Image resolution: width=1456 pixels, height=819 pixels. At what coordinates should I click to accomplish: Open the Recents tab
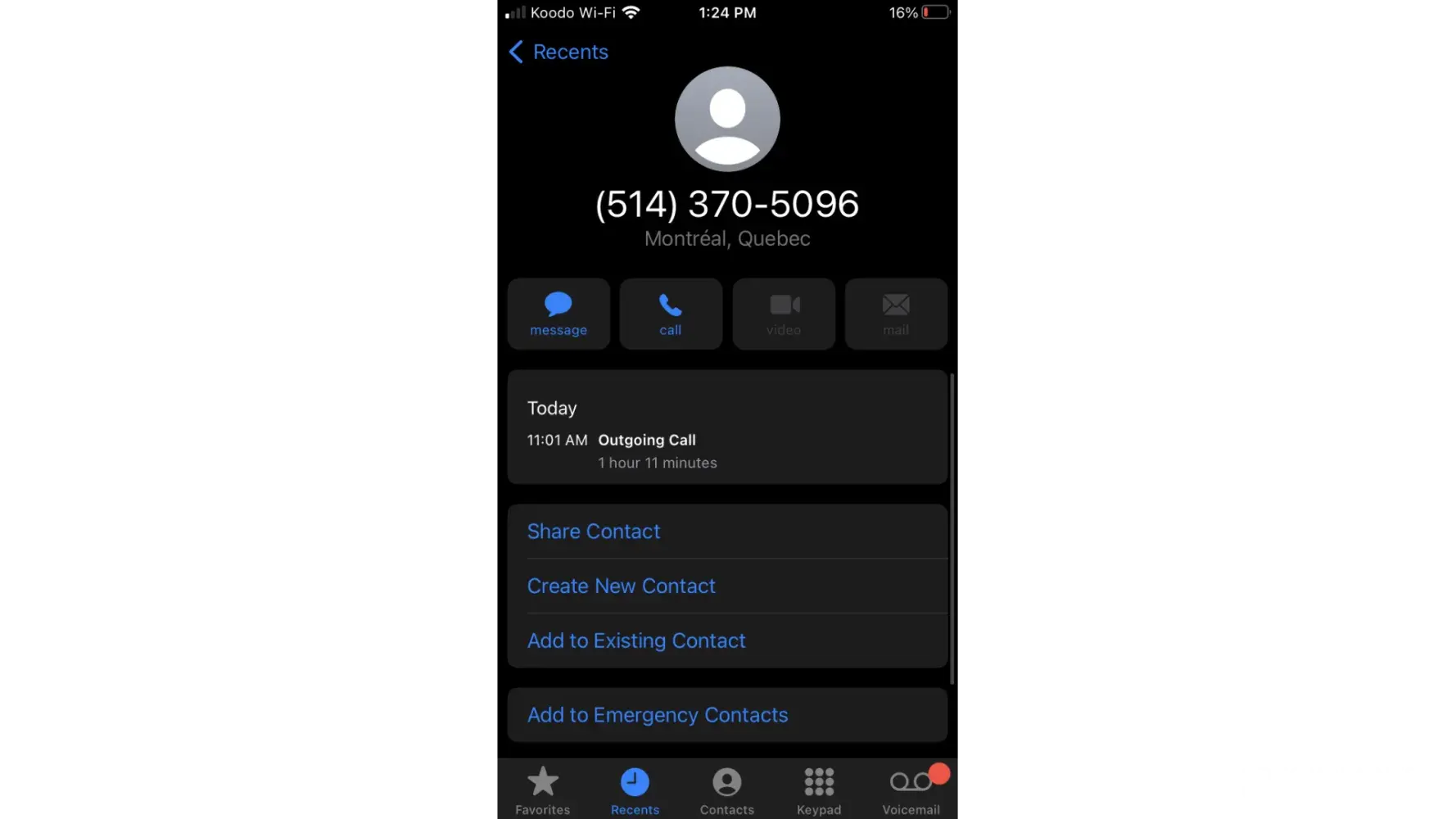pos(635,791)
